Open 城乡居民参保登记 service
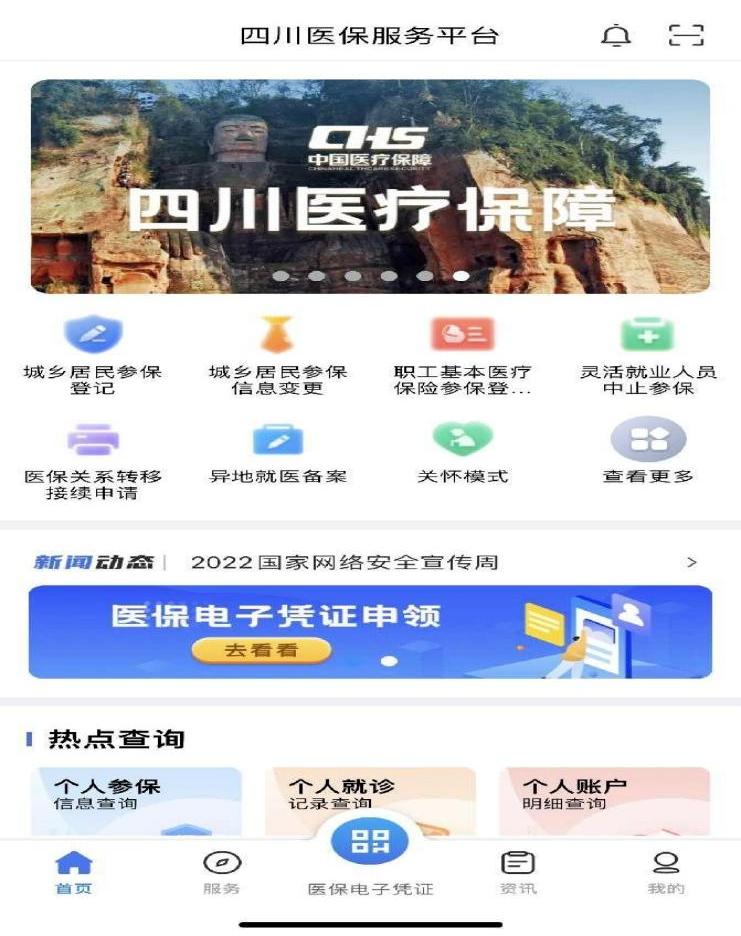 point(92,355)
